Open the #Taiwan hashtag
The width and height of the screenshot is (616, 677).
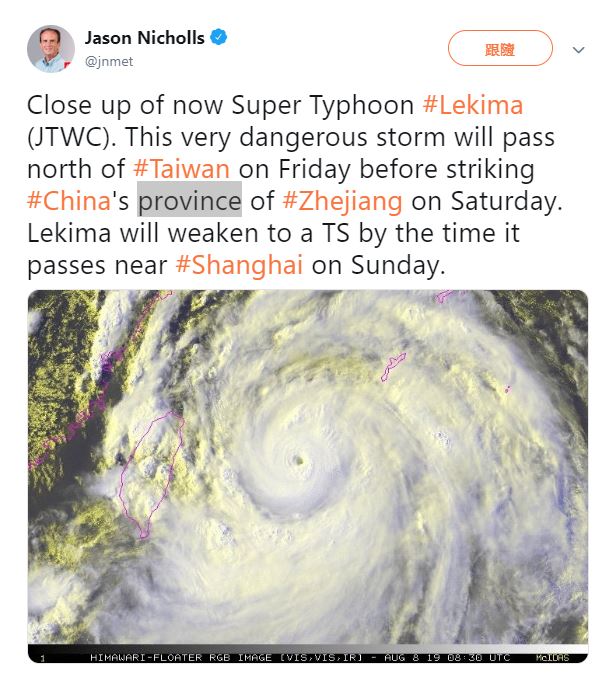coord(181,168)
